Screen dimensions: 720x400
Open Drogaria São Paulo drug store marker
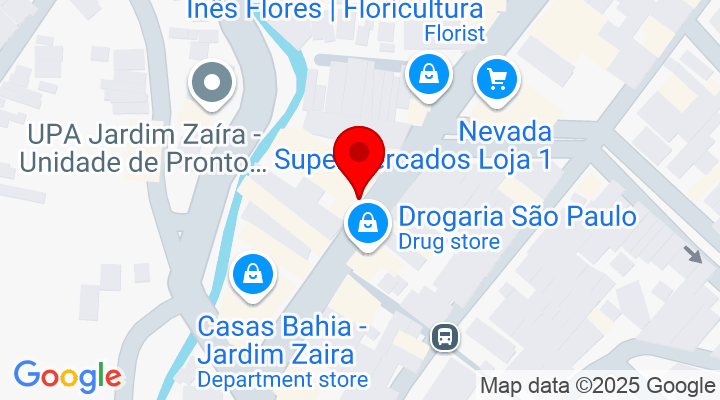pos(369,222)
